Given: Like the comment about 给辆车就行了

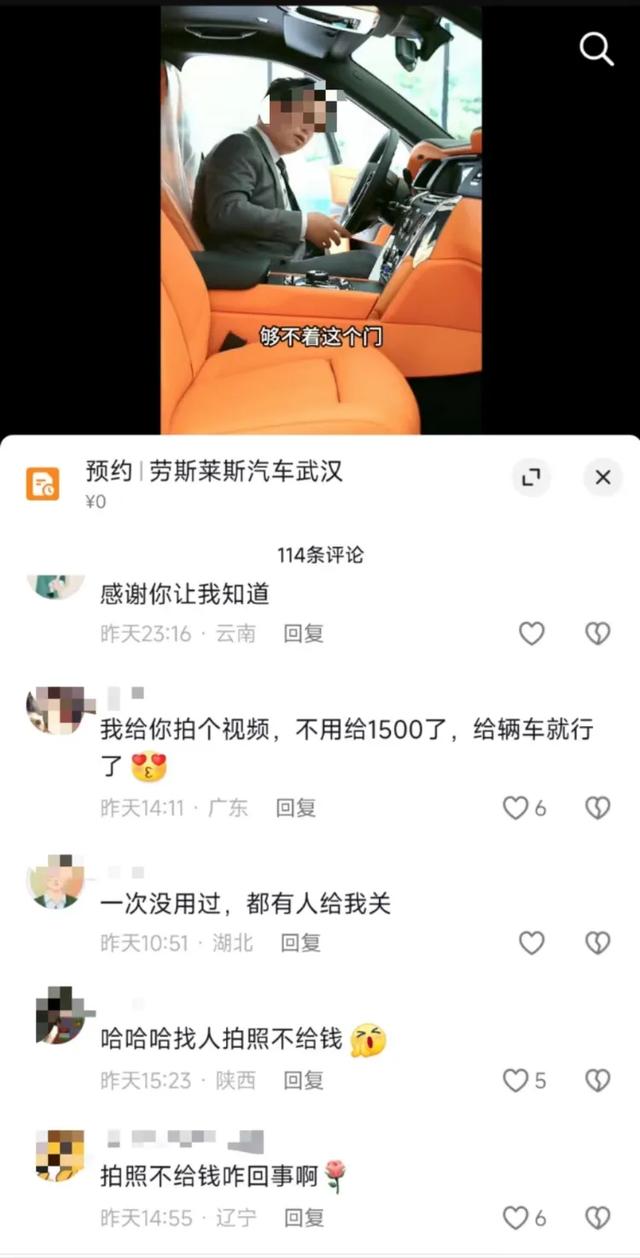Looking at the screenshot, I should coord(516,807).
